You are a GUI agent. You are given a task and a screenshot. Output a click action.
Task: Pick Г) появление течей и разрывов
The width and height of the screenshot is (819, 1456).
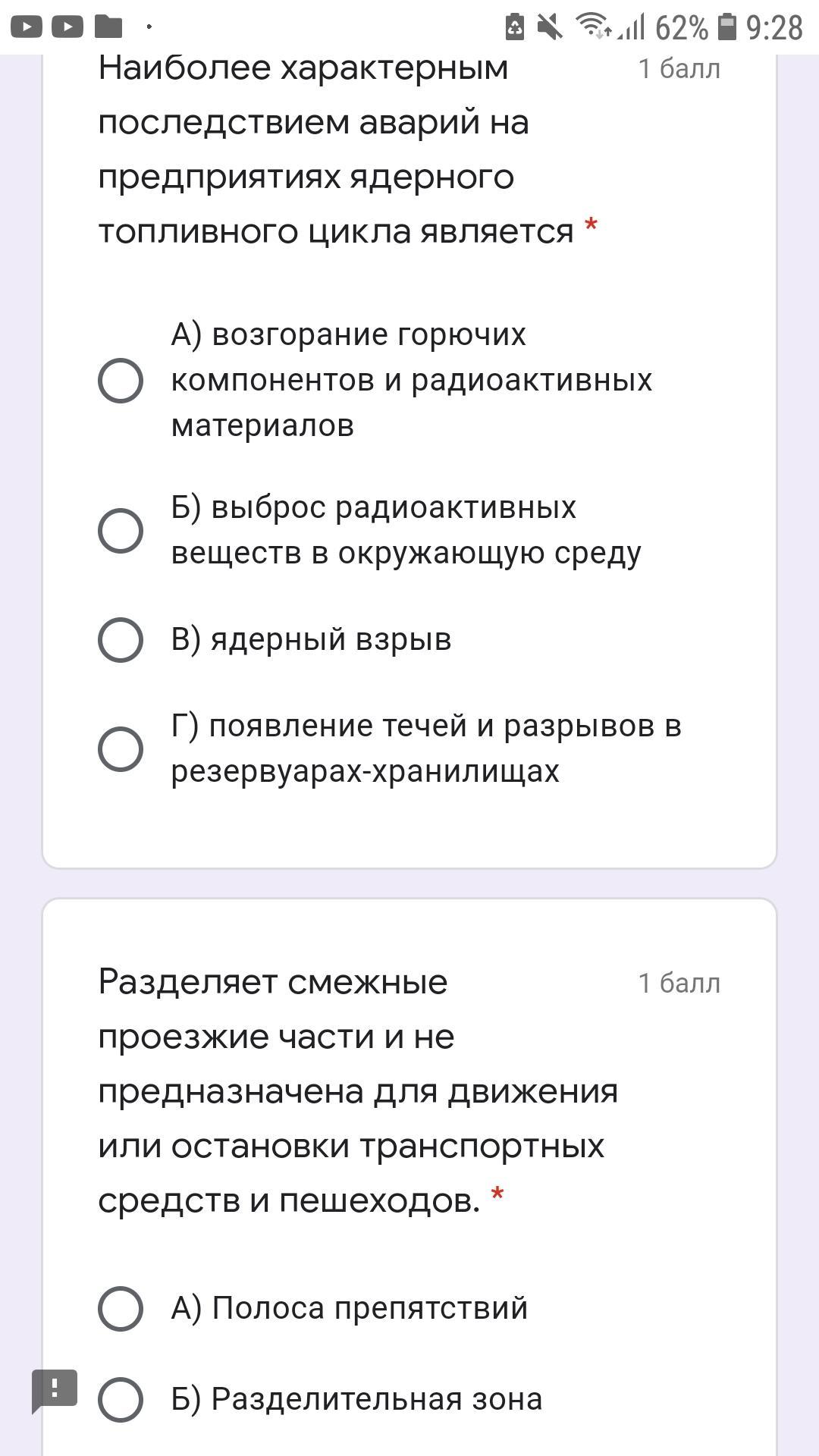(x=121, y=749)
